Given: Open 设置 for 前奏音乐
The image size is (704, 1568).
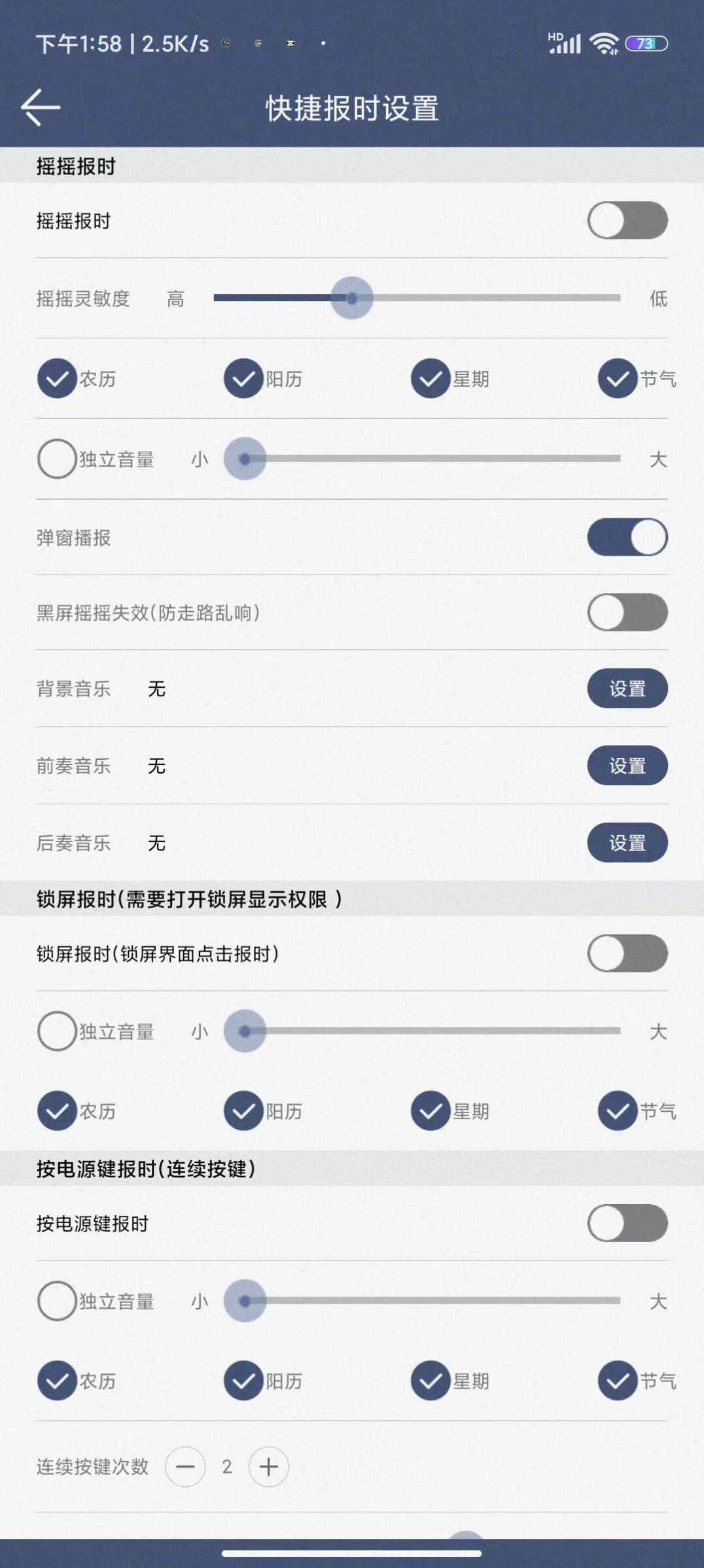Looking at the screenshot, I should point(627,766).
